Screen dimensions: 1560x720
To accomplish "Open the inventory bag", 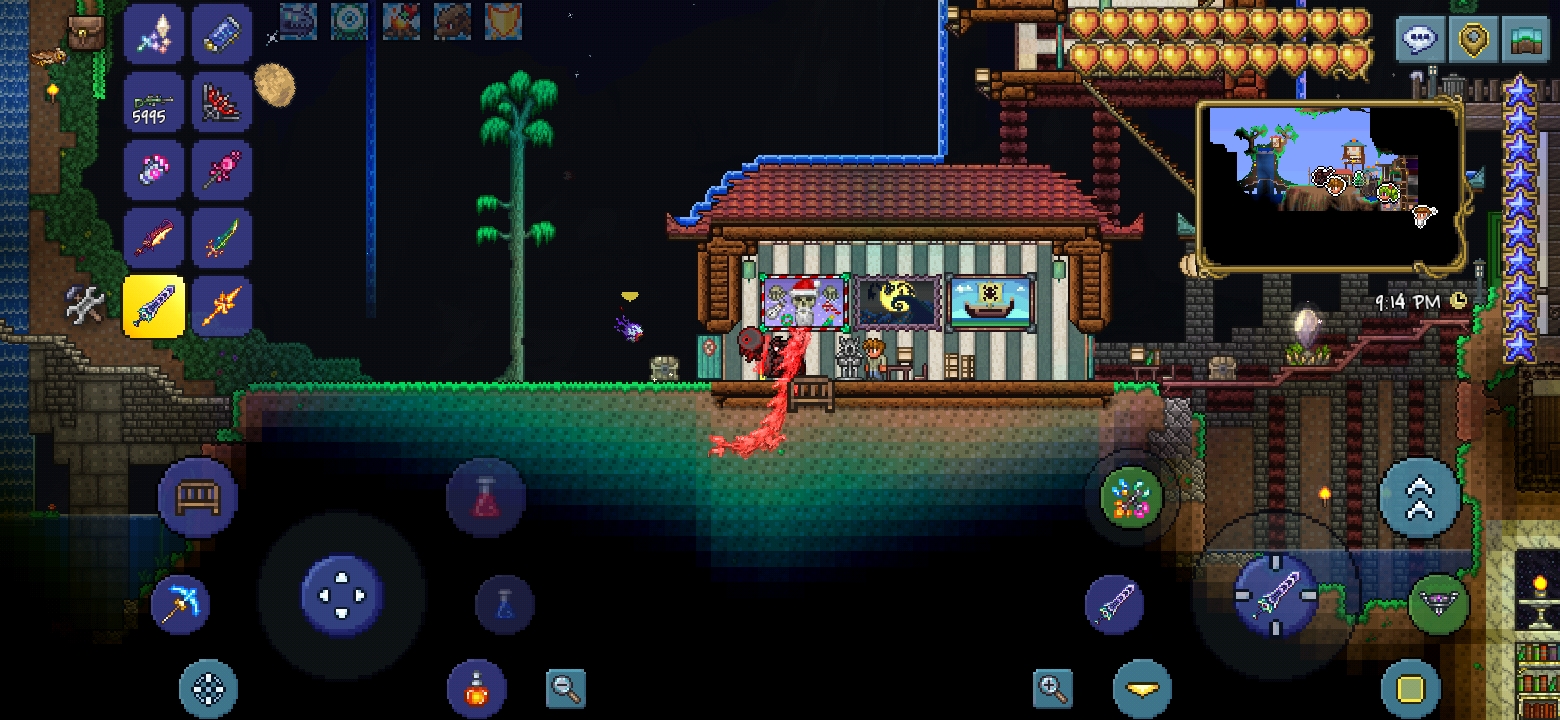I will tap(86, 33).
